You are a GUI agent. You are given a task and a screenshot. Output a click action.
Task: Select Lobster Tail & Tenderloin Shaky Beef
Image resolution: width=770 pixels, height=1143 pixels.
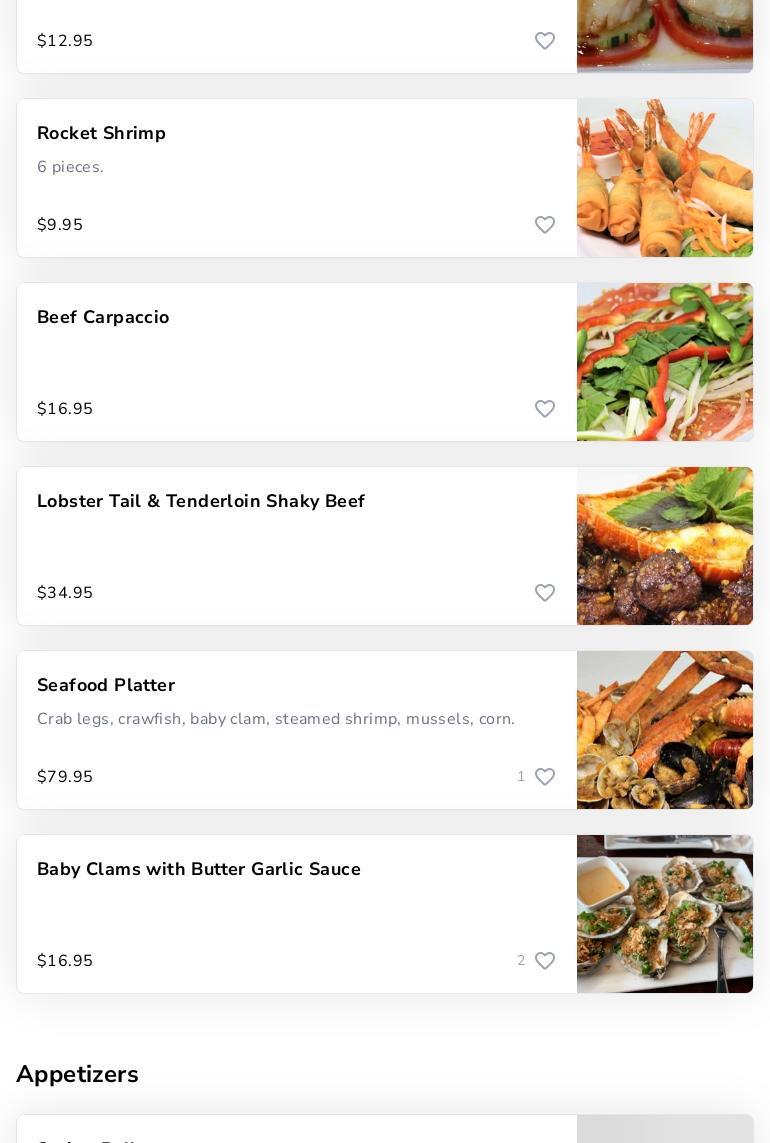pos(201,502)
